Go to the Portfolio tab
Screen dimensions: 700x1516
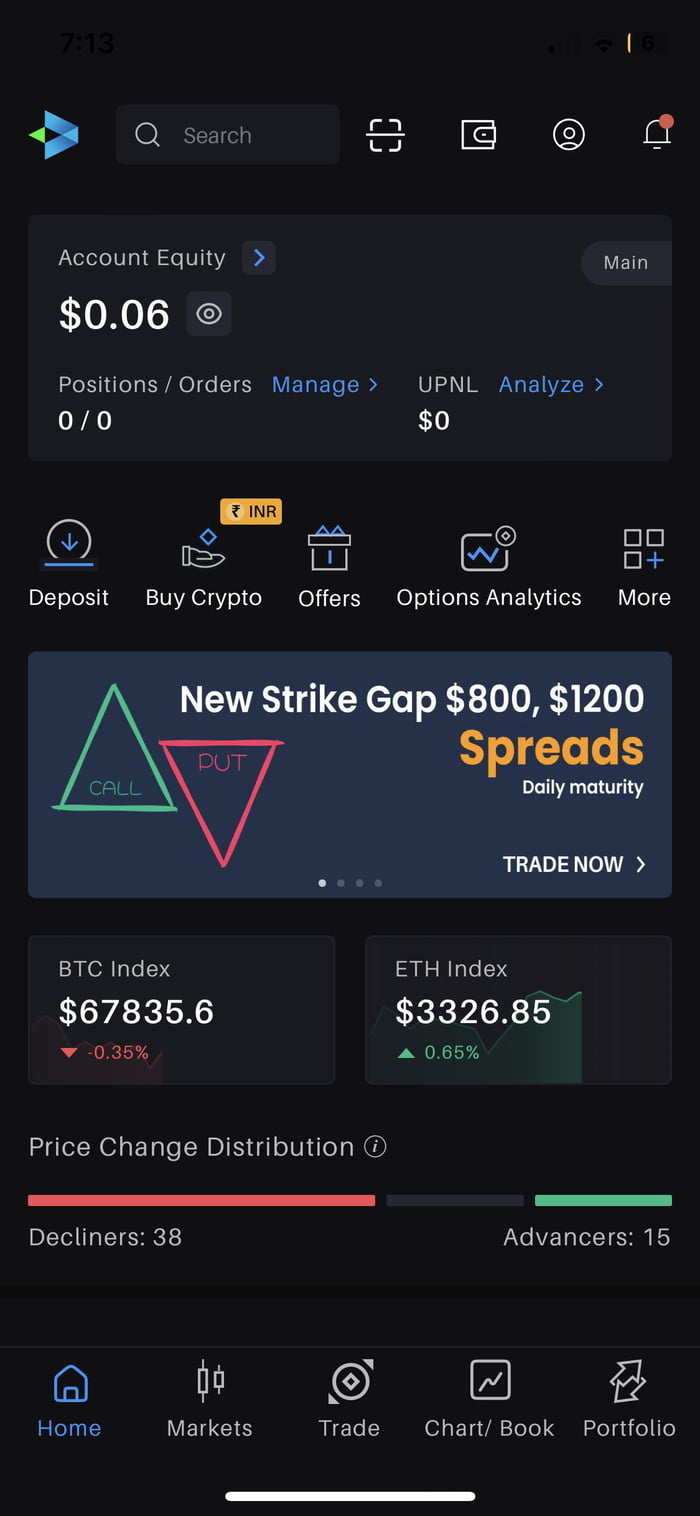[x=629, y=1399]
